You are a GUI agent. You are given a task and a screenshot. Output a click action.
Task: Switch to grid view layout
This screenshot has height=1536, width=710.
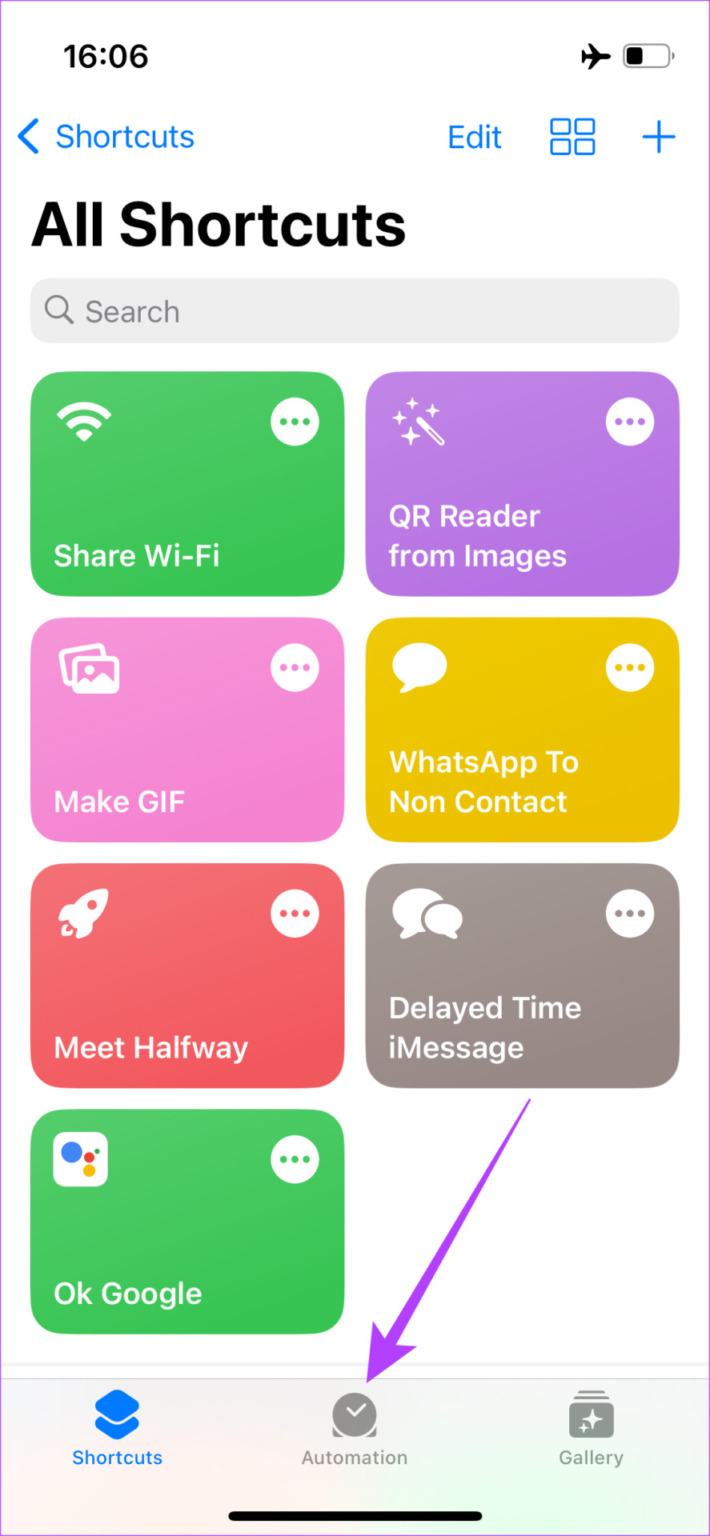(572, 137)
